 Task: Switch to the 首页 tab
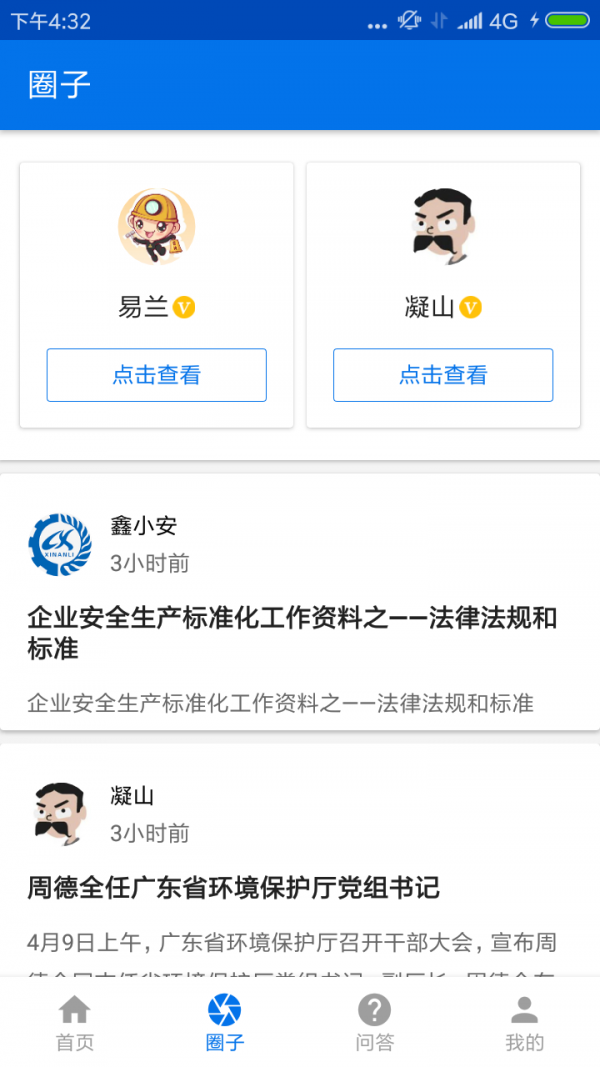(75, 1023)
